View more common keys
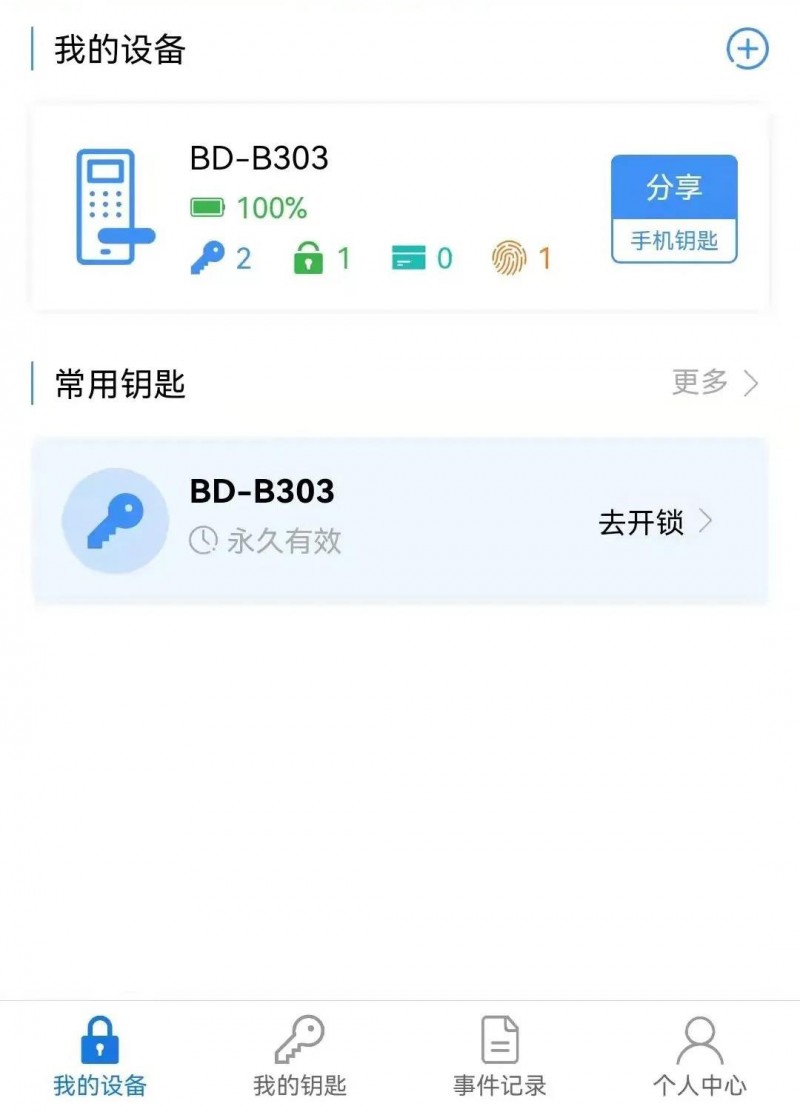The width and height of the screenshot is (800, 1112). coord(715,382)
